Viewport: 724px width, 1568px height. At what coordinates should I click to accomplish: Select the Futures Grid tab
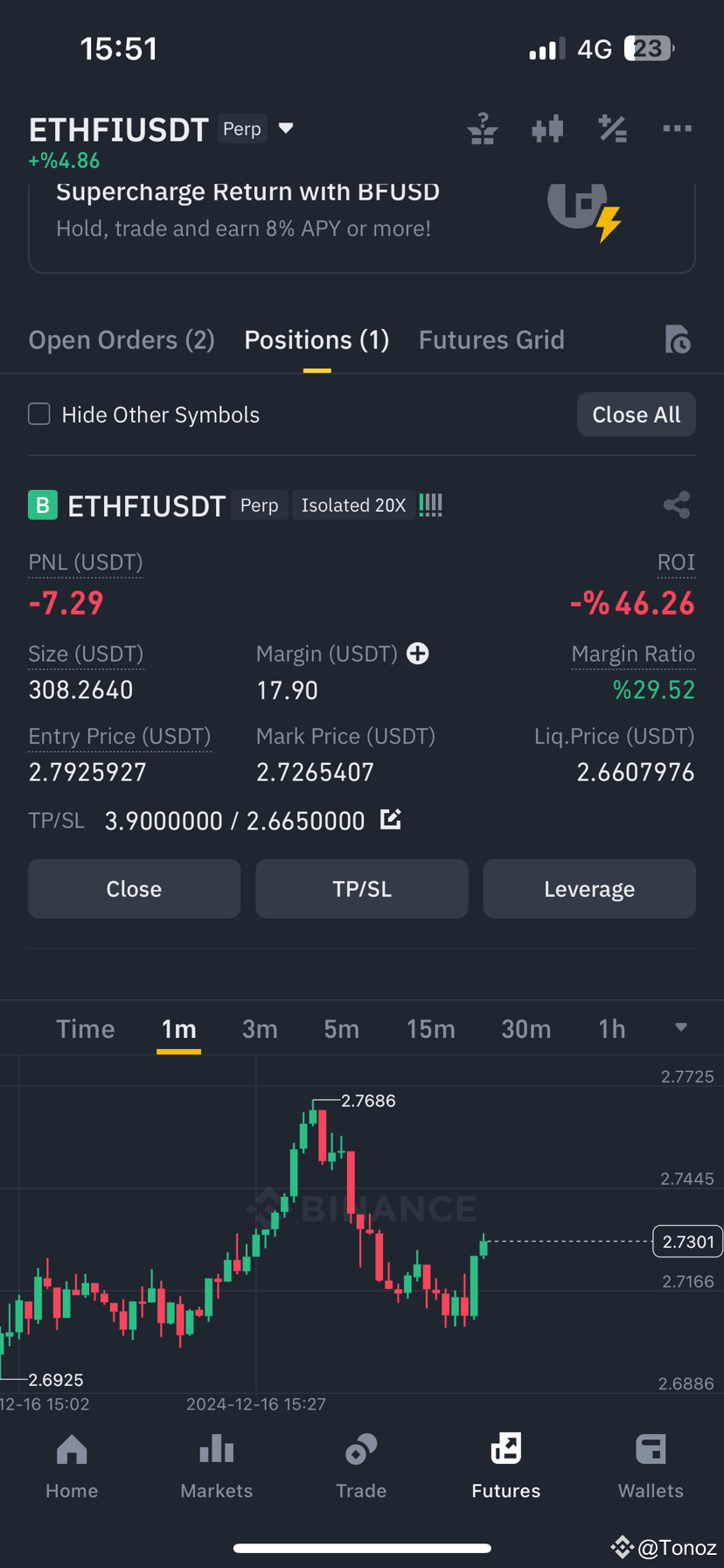[x=491, y=339]
